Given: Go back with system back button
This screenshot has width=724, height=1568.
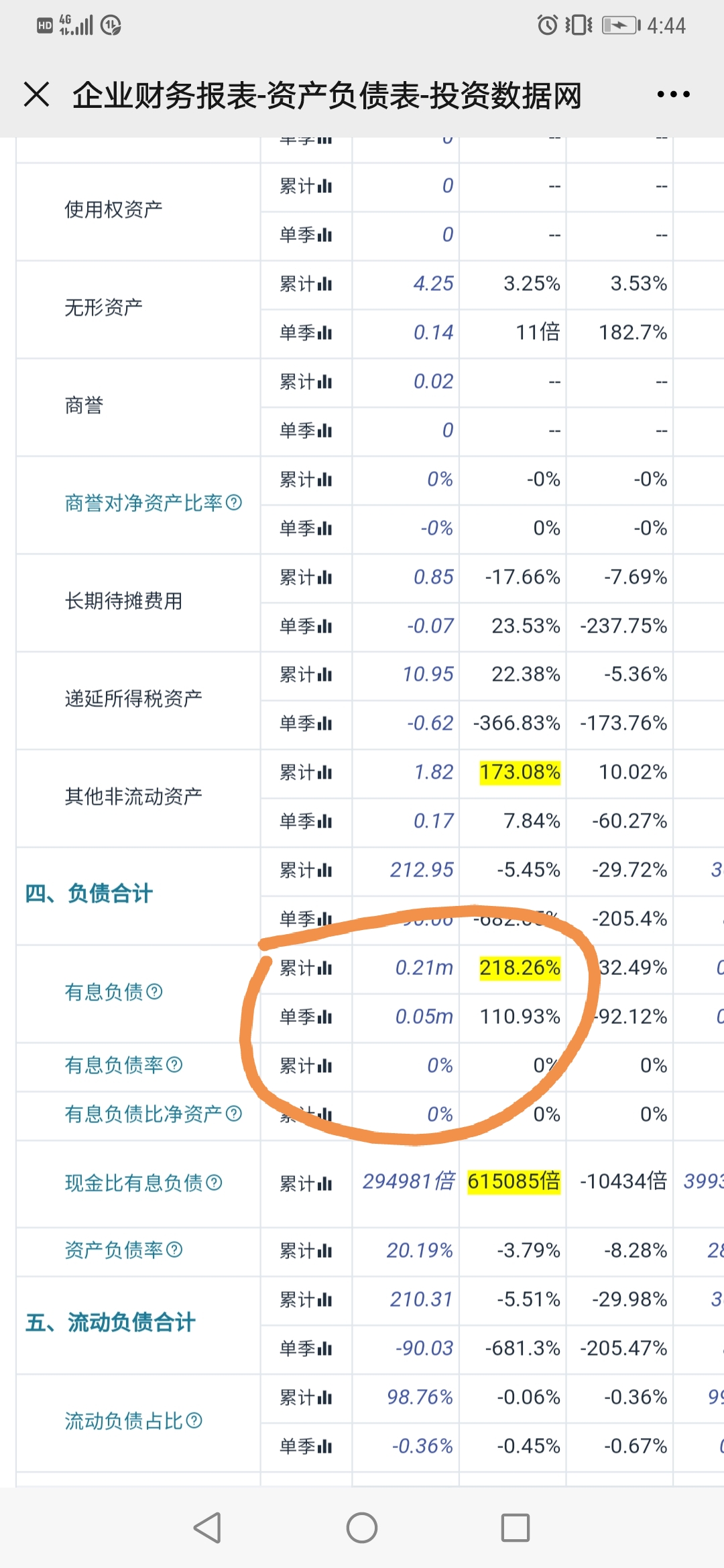Looking at the screenshot, I should click(x=207, y=1528).
